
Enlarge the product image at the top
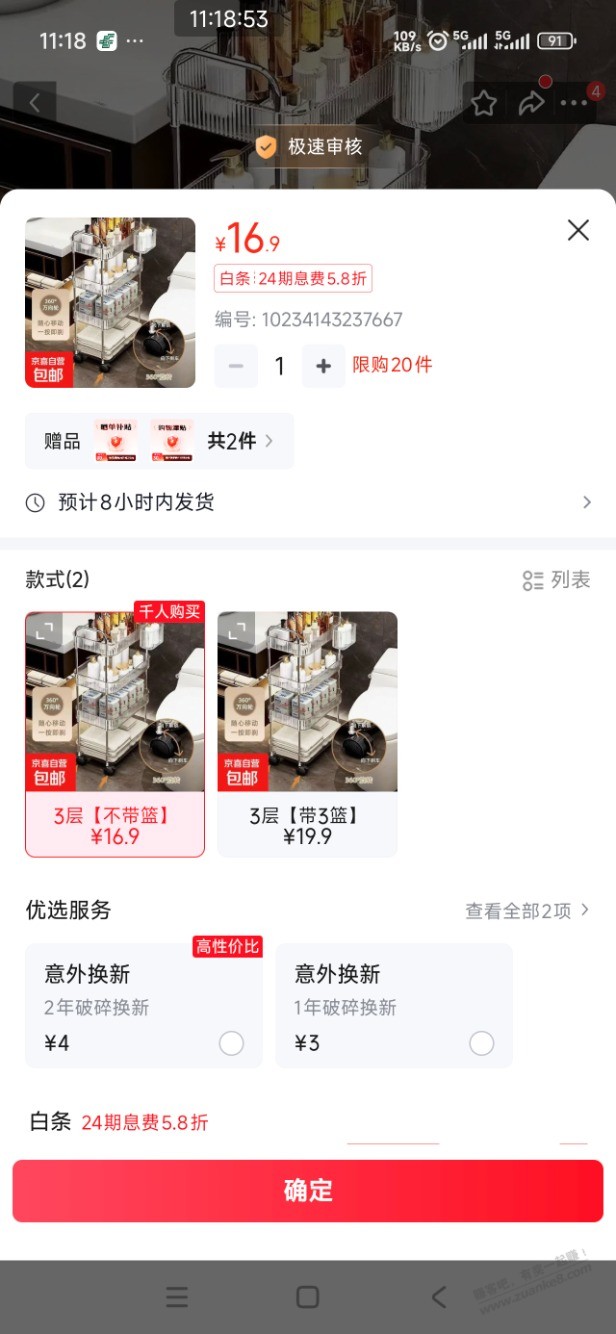(110, 302)
